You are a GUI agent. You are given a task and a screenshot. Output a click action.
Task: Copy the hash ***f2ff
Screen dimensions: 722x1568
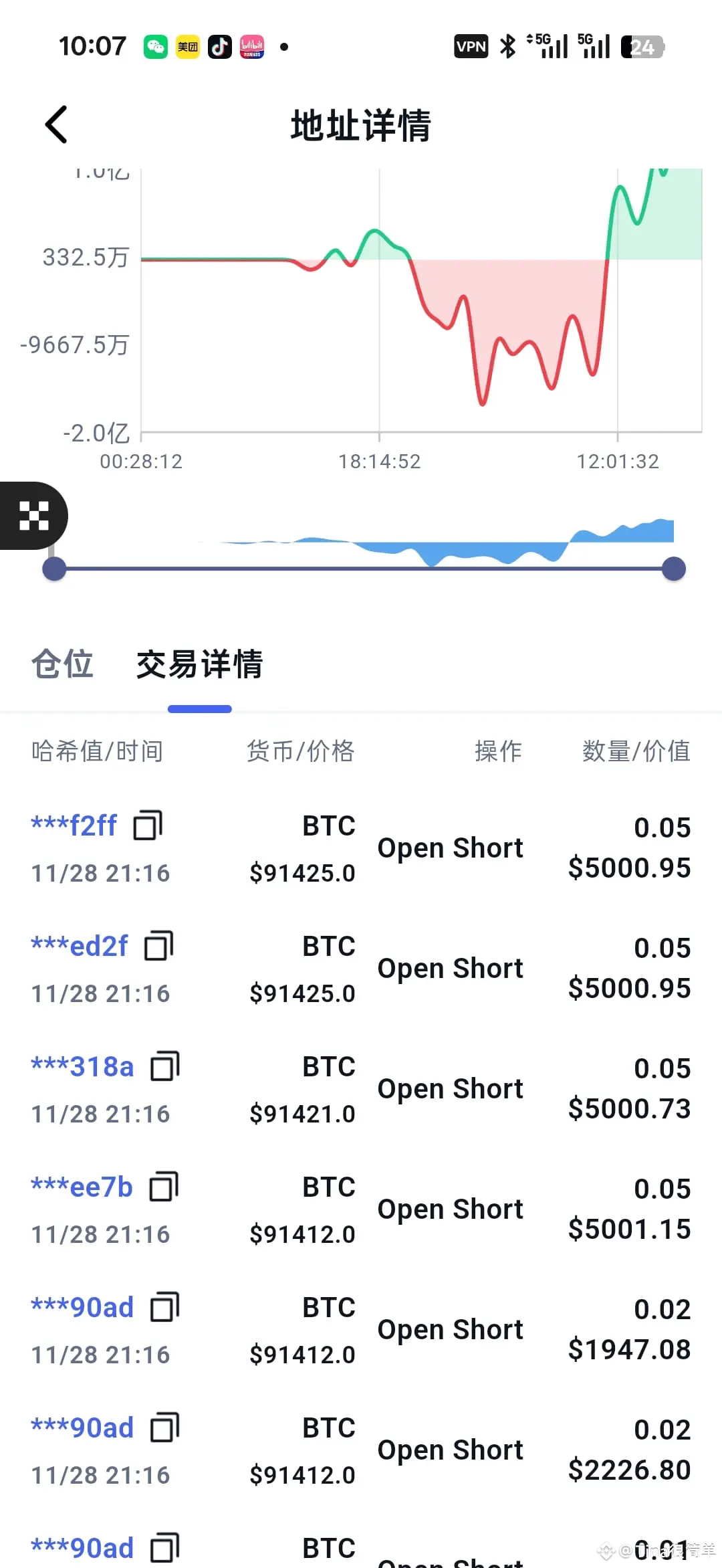coord(148,825)
